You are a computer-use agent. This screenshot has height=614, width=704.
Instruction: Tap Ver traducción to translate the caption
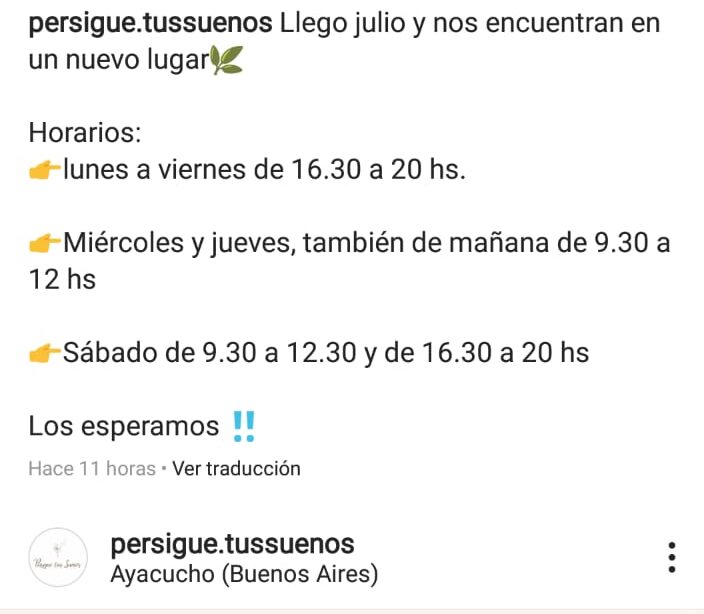236,468
